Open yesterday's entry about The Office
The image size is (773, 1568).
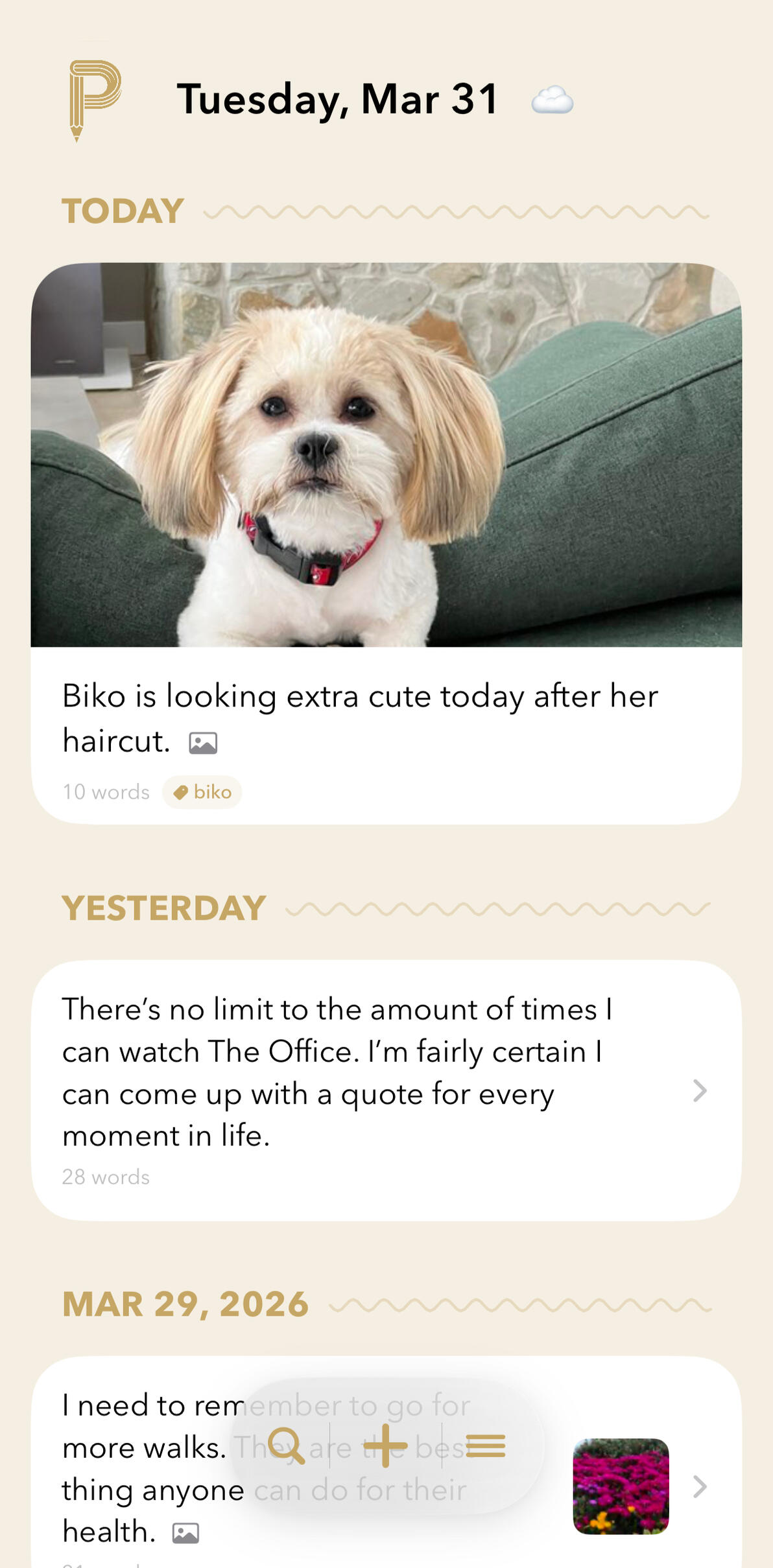coord(386,1090)
